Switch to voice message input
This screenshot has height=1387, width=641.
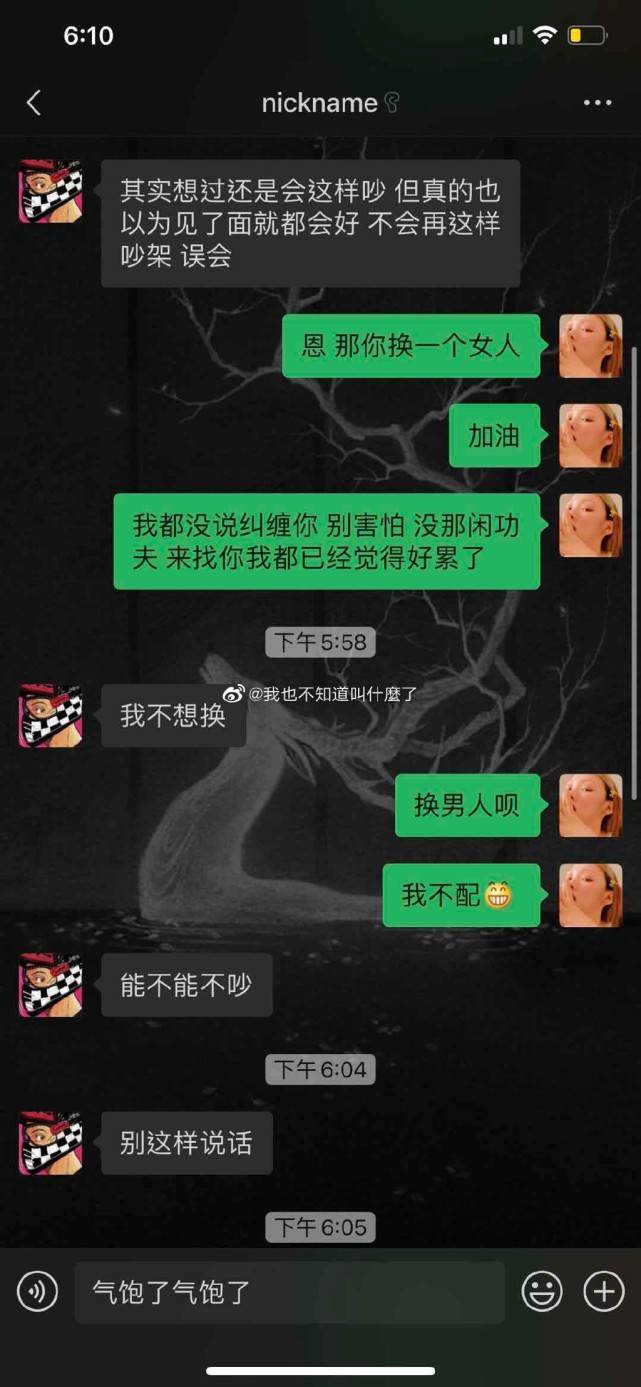point(38,1293)
